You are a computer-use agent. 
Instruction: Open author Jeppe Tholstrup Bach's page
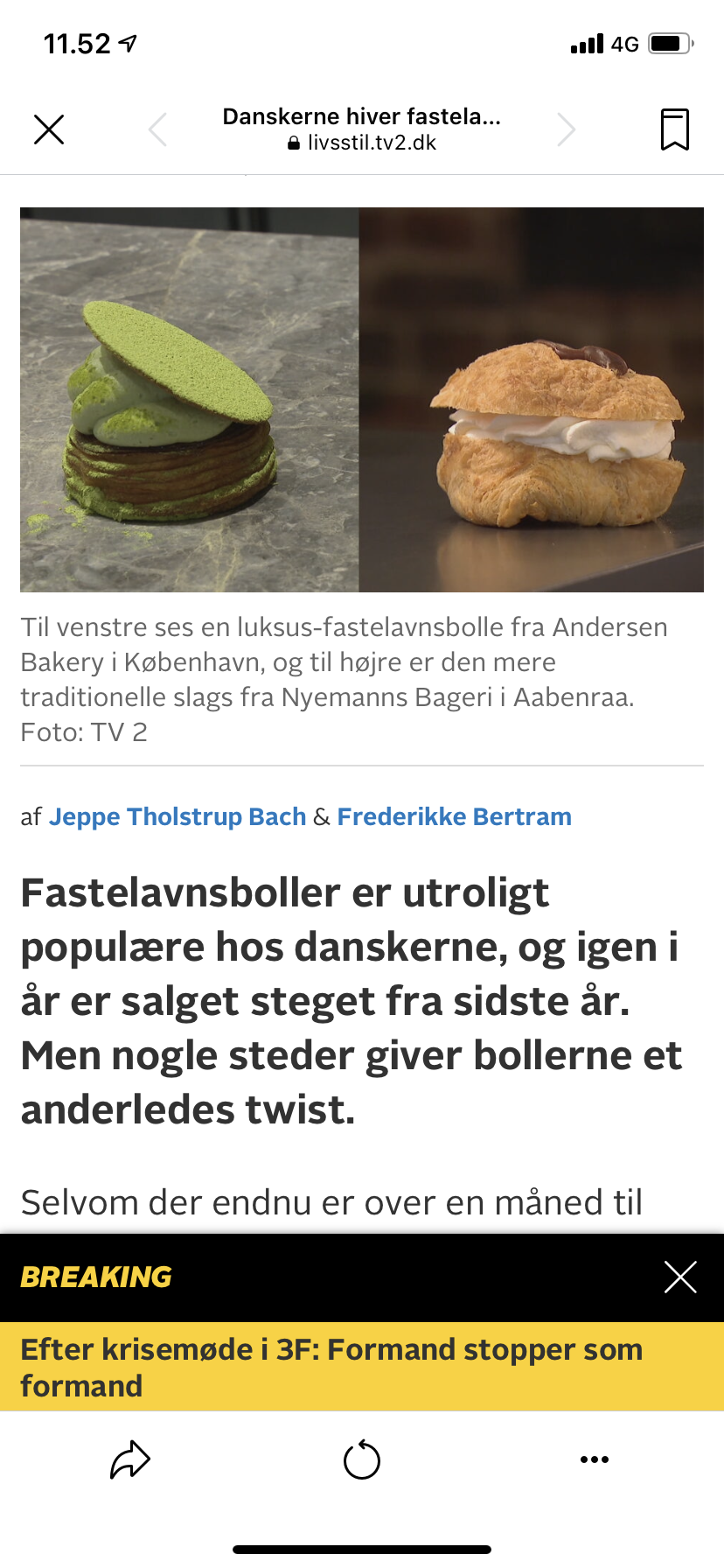(x=178, y=816)
